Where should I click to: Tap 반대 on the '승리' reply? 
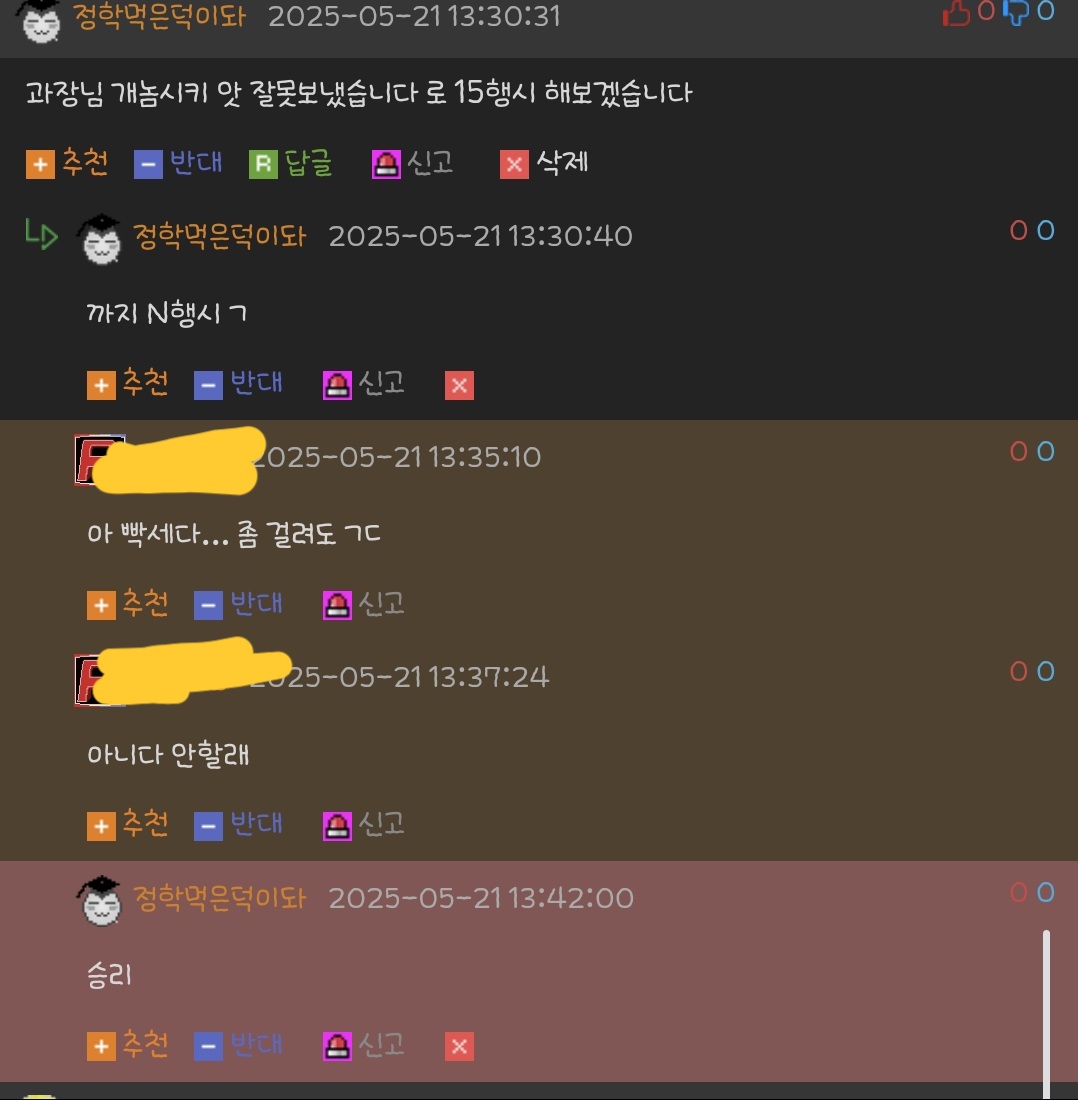point(239,1046)
